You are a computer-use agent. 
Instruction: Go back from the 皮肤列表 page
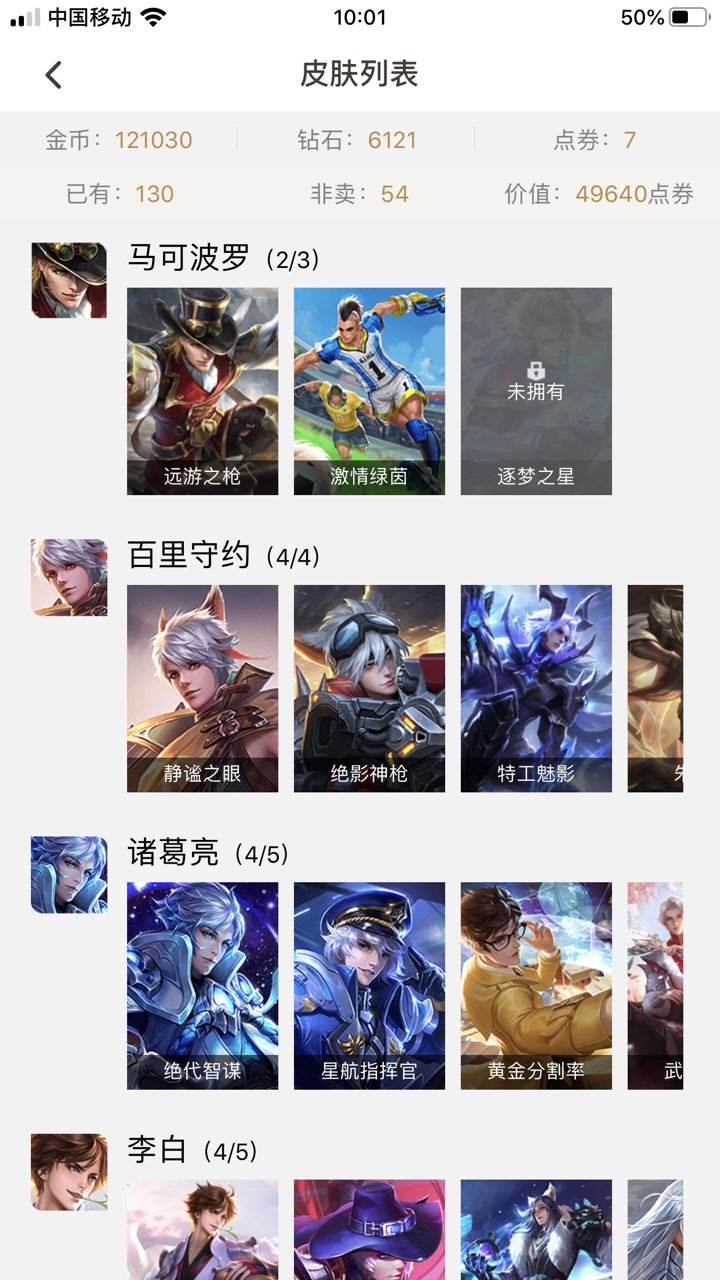coord(54,74)
